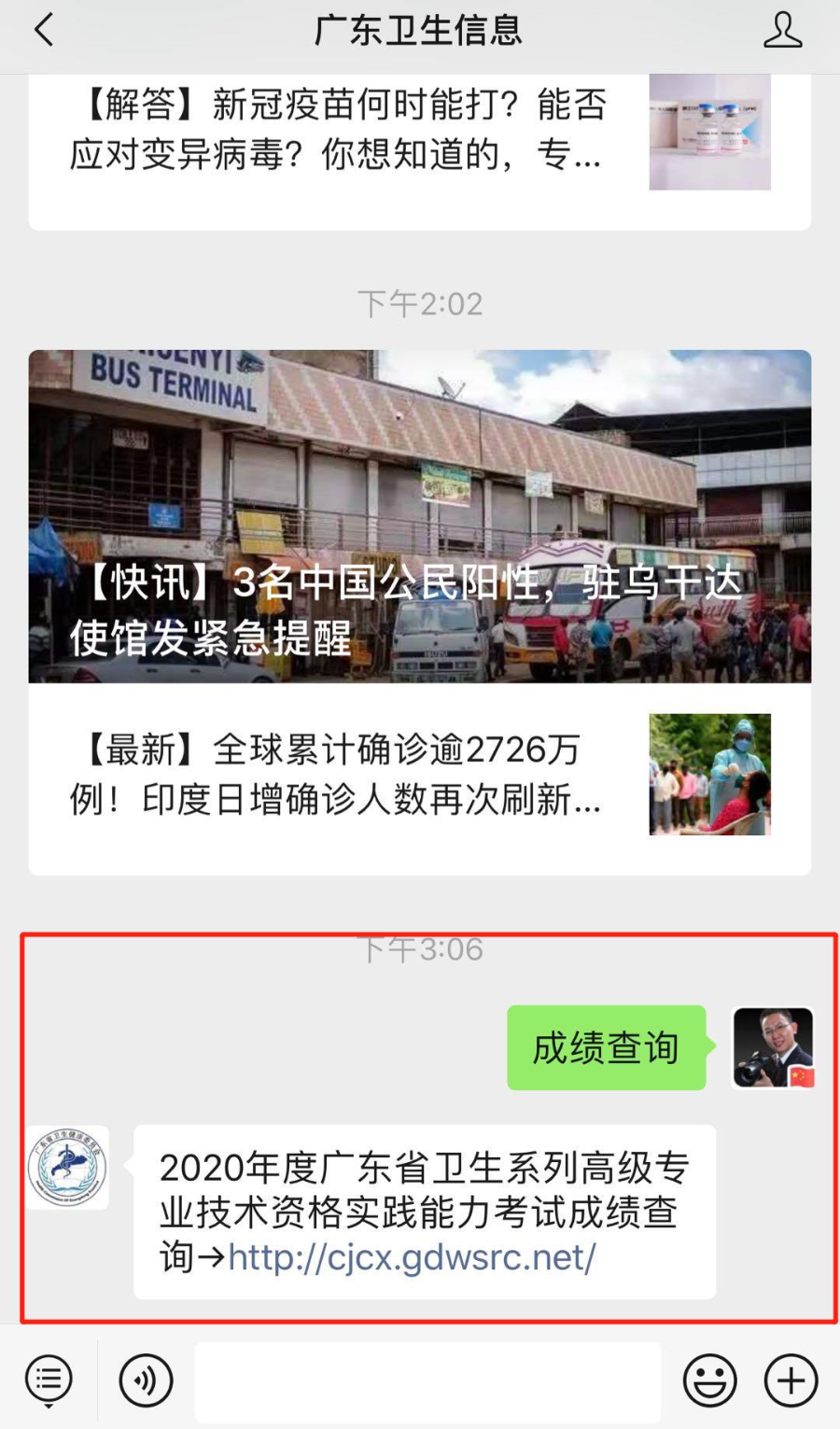The image size is (840, 1429).
Task: Open the 广东卫生信息 account profile
Action: pos(782,30)
